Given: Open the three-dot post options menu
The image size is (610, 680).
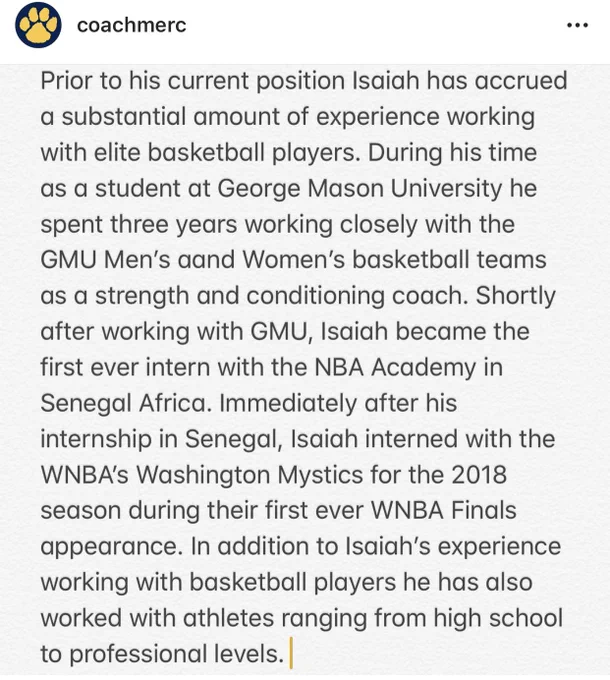Looking at the screenshot, I should coord(577,26).
